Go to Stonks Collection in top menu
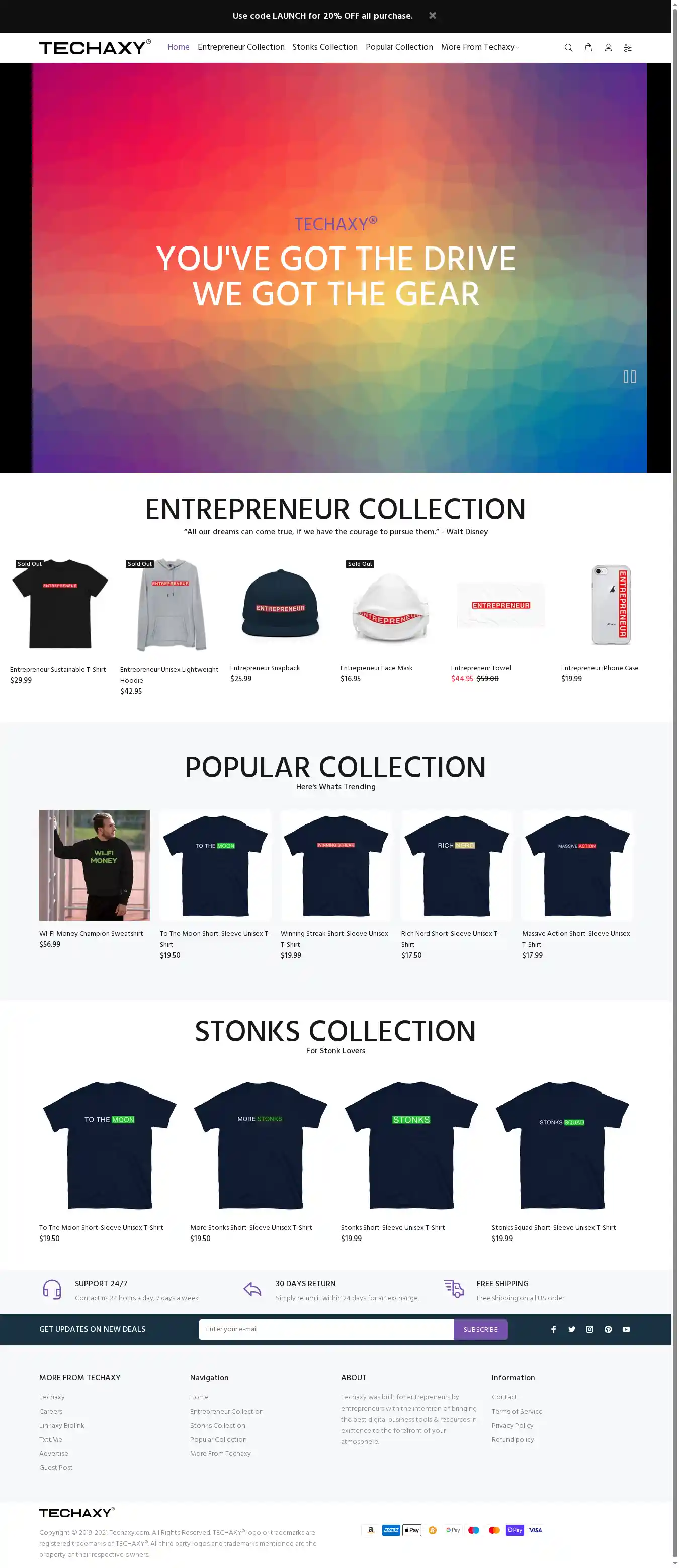Image resolution: width=679 pixels, height=1568 pixels. click(x=325, y=47)
